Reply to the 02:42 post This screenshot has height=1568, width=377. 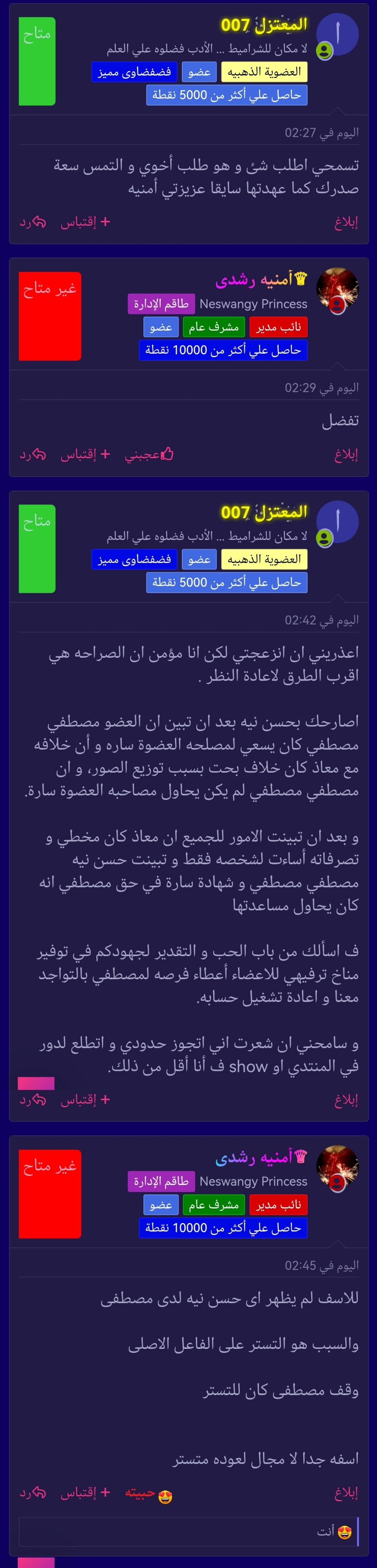coord(33,1099)
